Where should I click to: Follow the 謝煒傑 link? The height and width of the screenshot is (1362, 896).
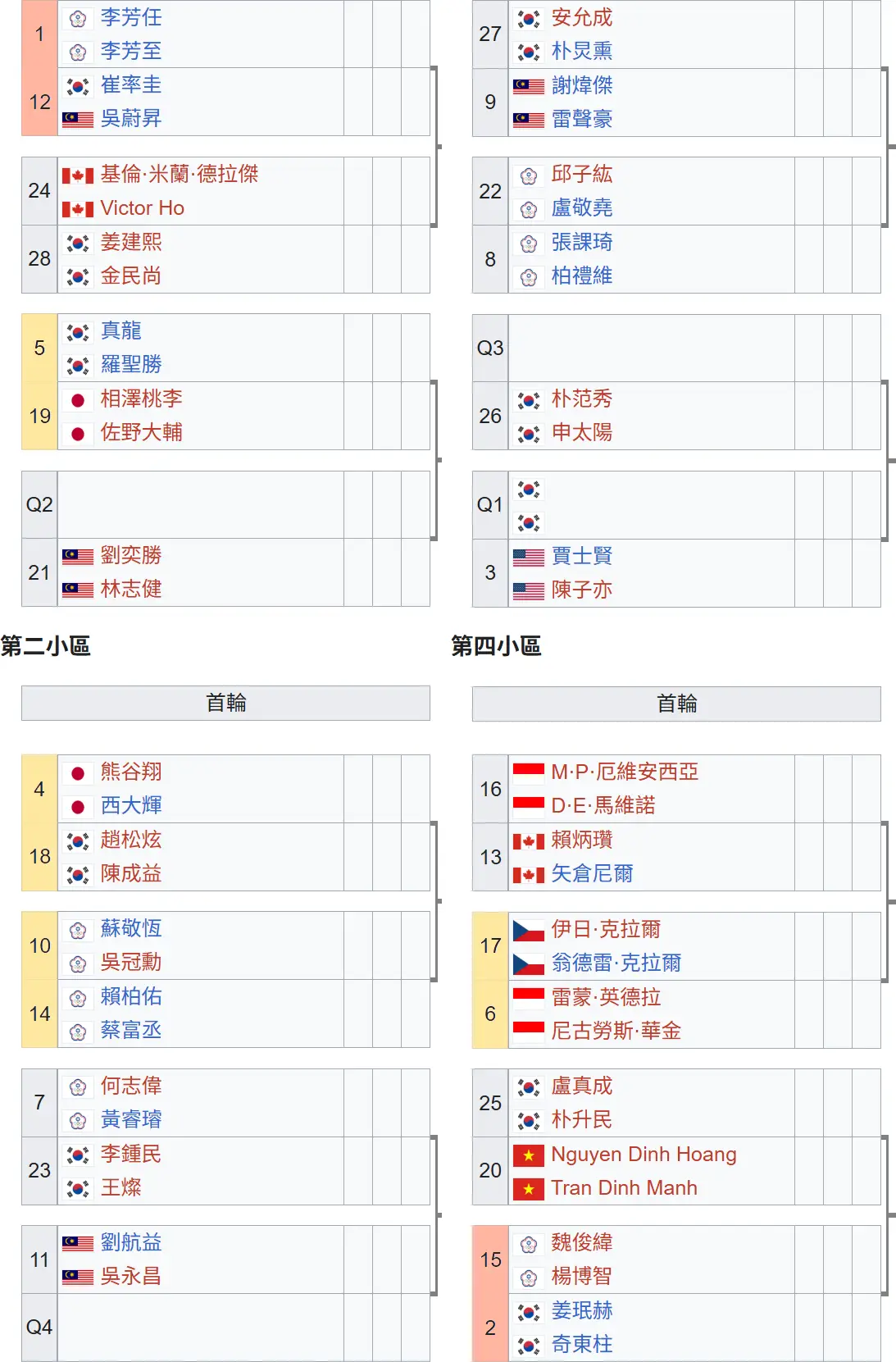point(581,85)
